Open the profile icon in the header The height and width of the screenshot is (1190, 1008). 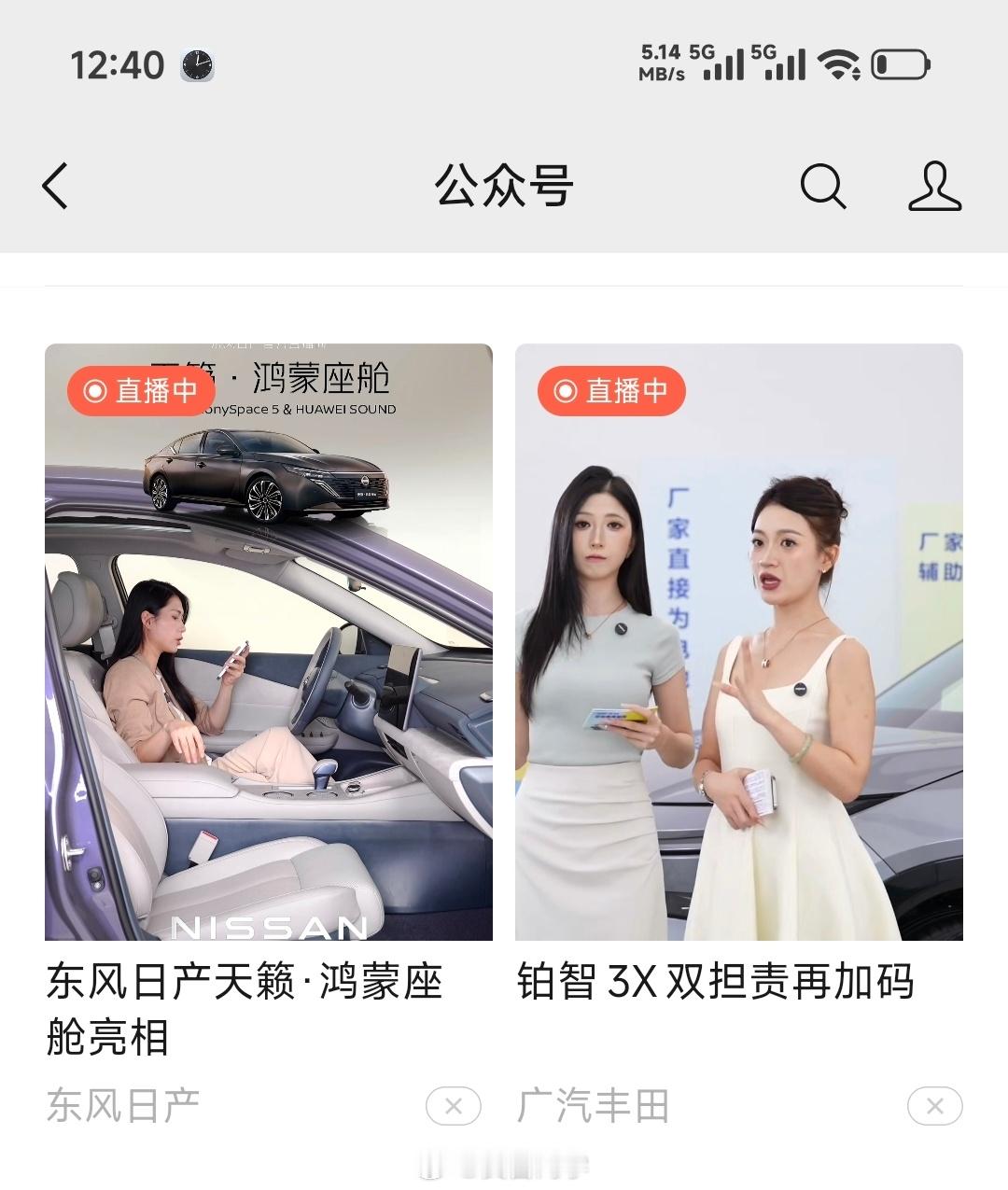coord(934,186)
